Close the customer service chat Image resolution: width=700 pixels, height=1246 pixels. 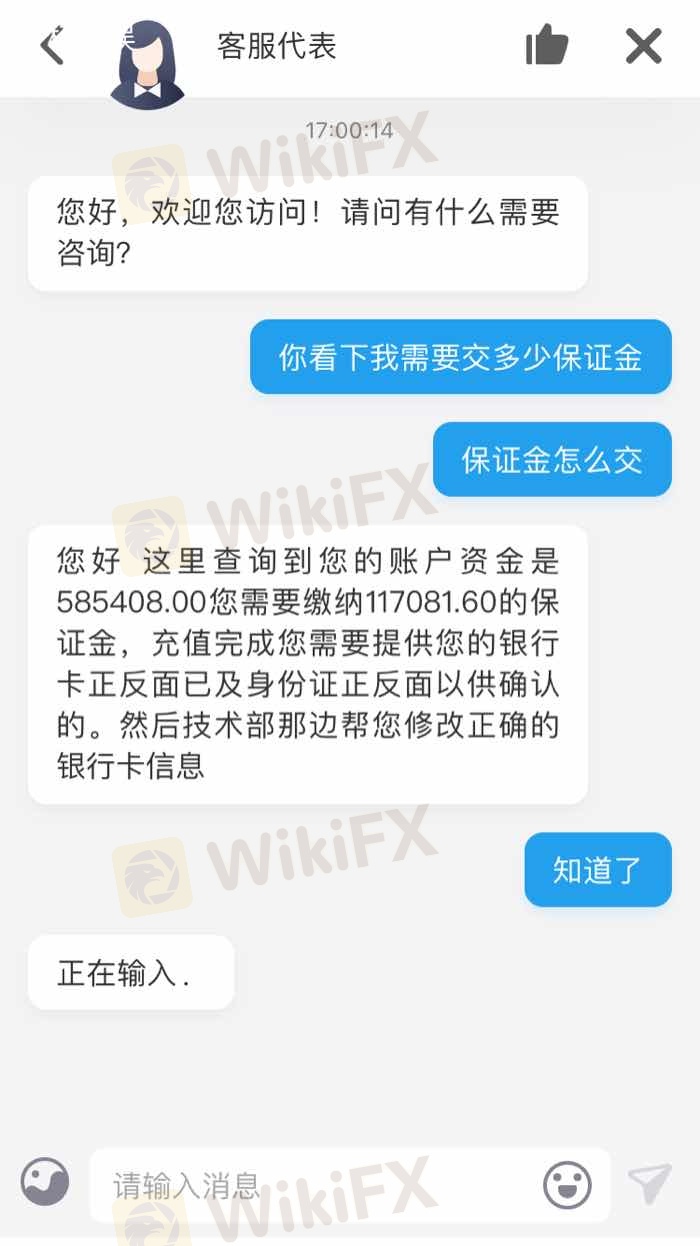click(643, 46)
